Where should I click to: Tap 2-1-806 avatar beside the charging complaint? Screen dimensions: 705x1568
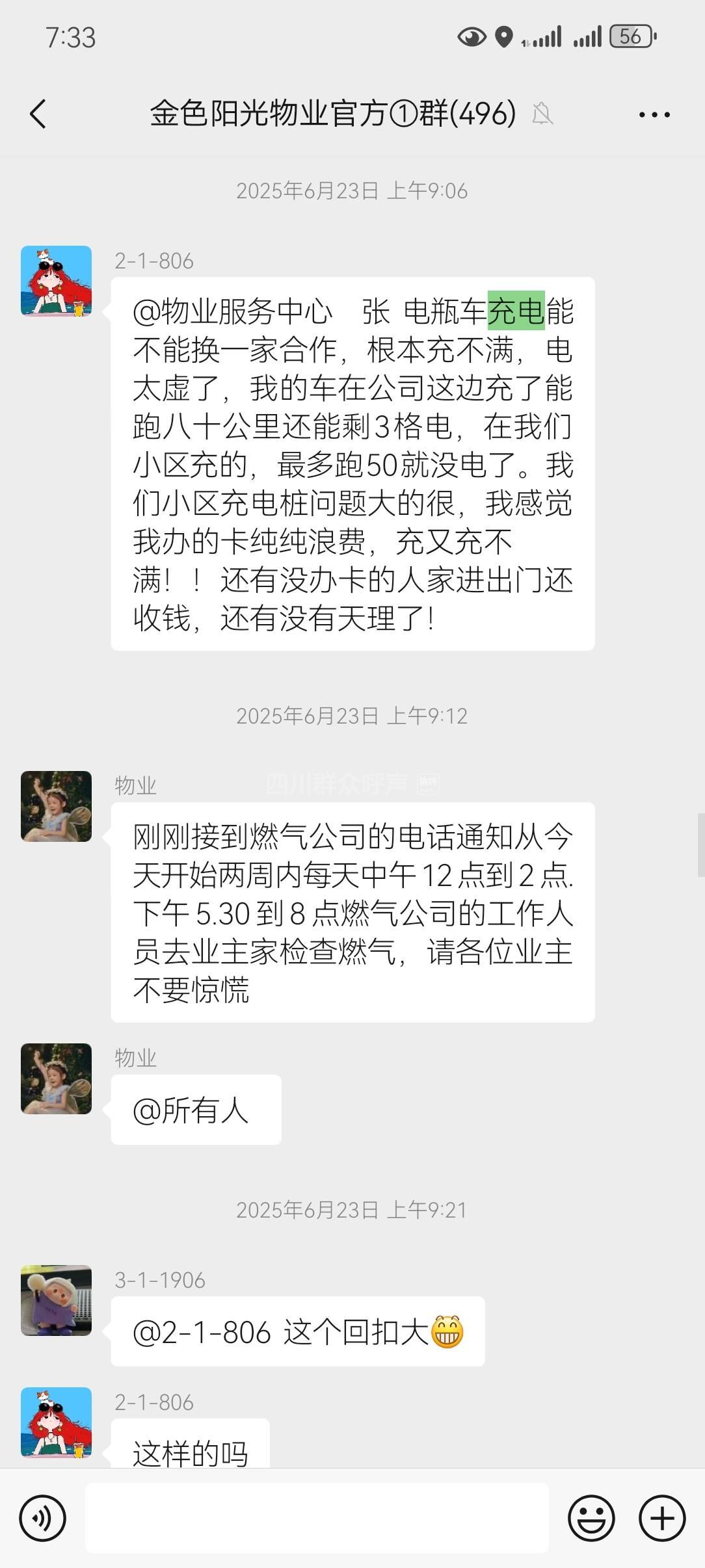[57, 281]
